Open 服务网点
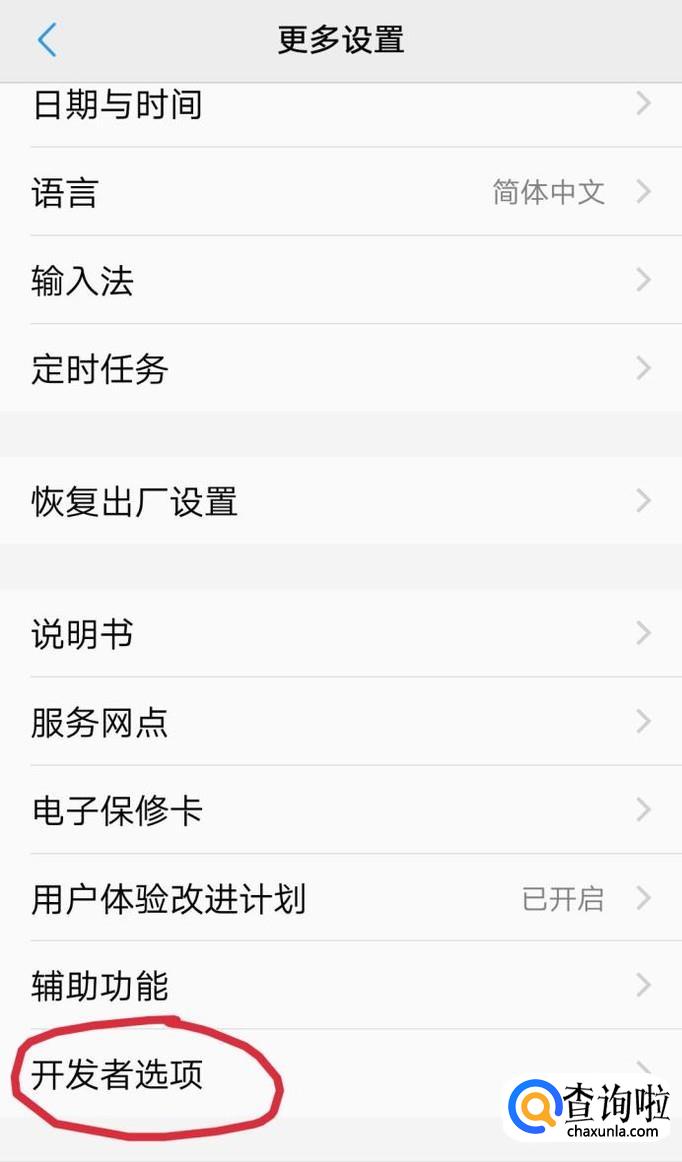This screenshot has width=682, height=1162. click(x=340, y=722)
